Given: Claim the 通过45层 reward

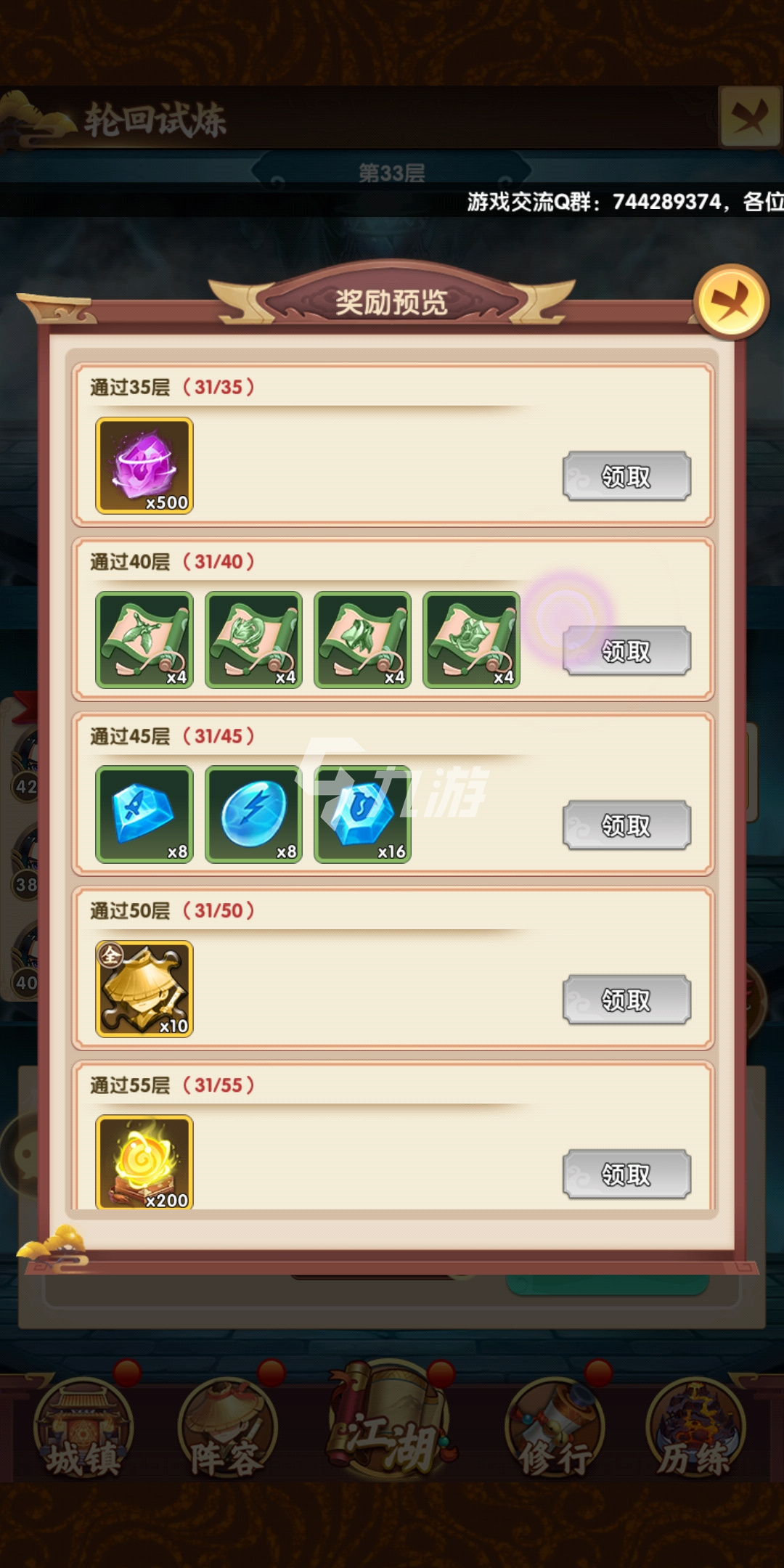Looking at the screenshot, I should pyautogui.click(x=626, y=825).
